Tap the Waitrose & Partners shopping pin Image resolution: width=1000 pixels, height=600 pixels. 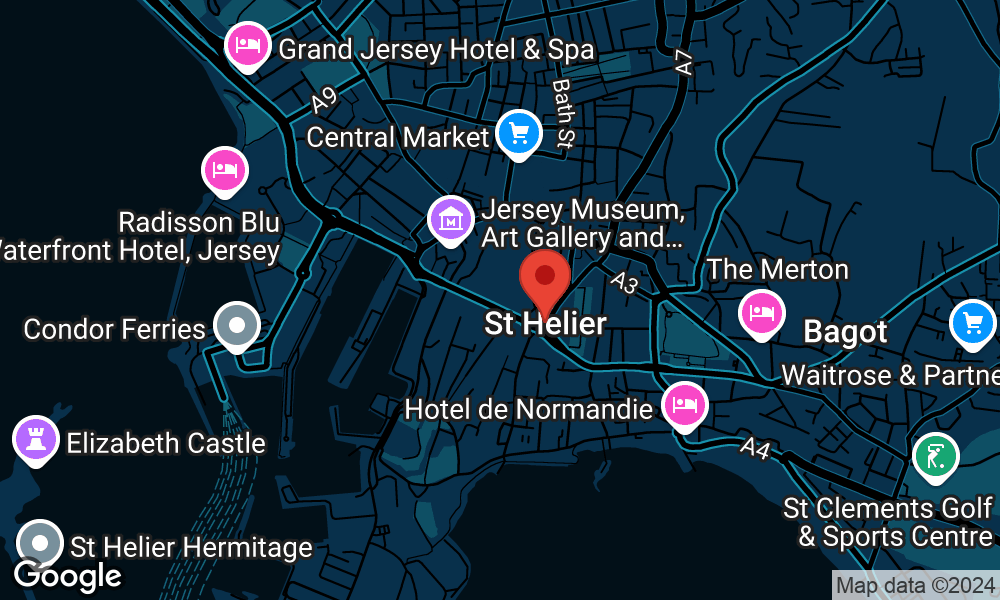pos(972,323)
